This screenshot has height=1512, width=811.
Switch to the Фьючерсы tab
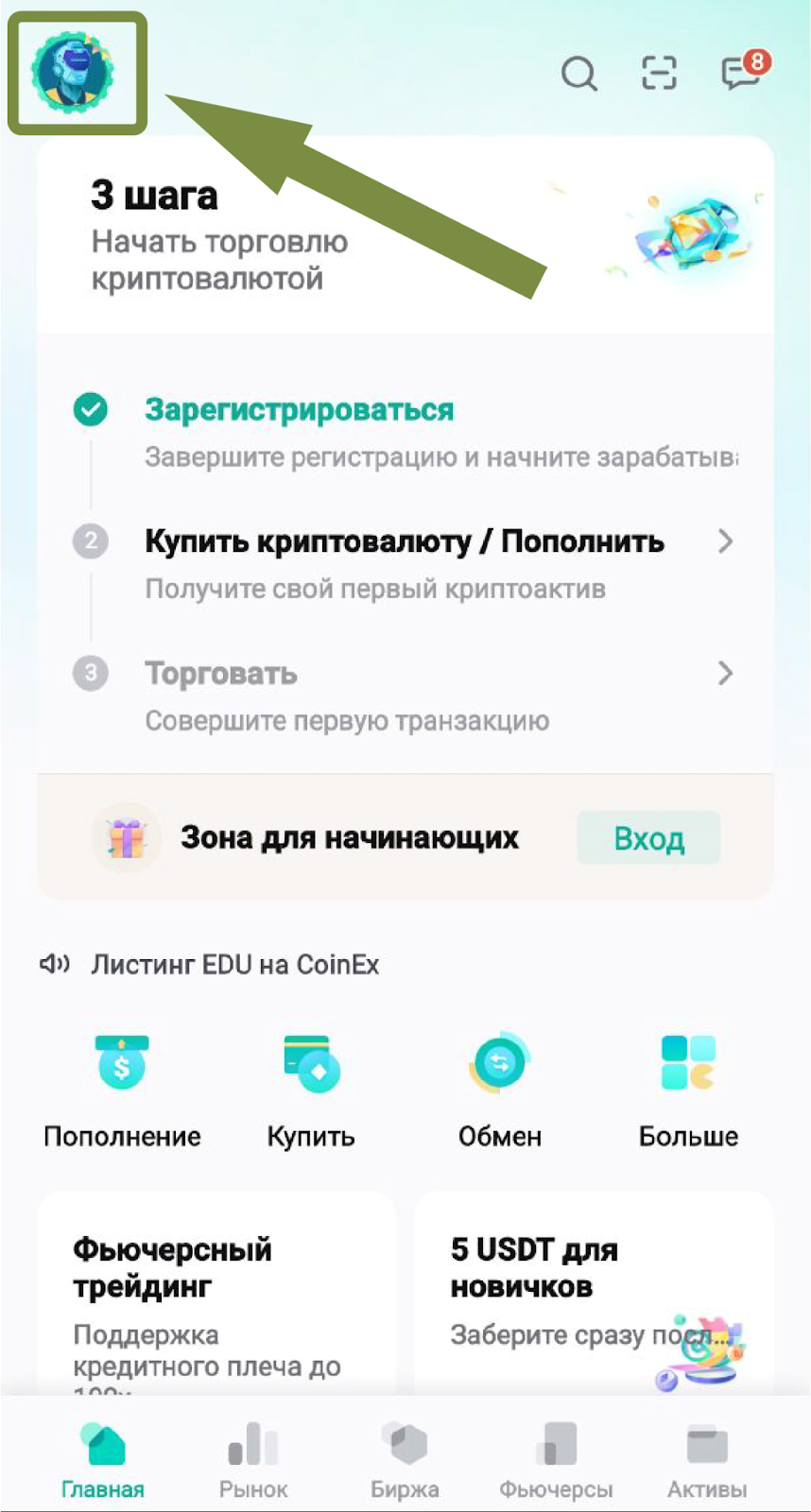(x=556, y=1461)
